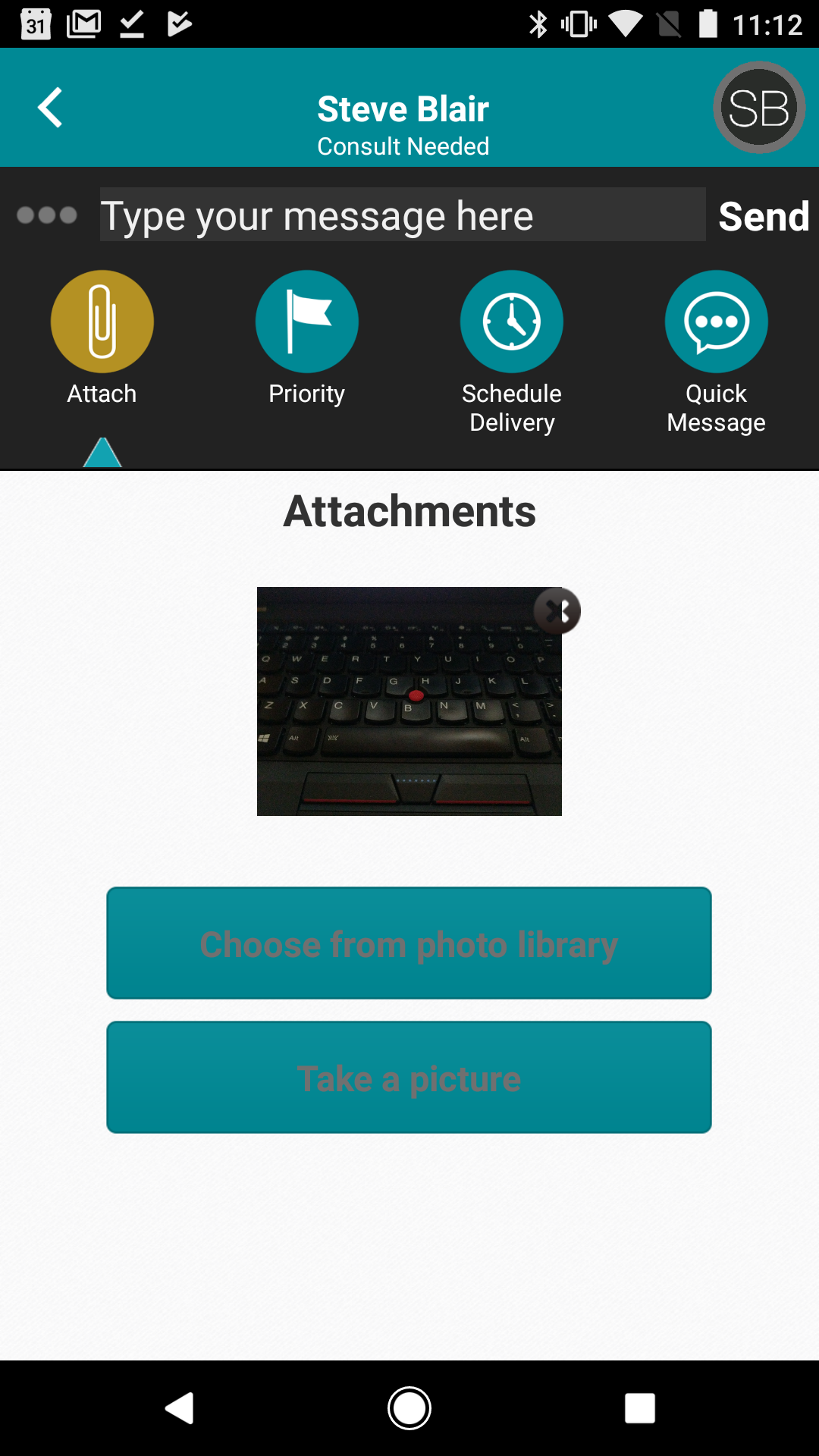Go back using the header arrow
The width and height of the screenshot is (819, 1456).
[50, 108]
